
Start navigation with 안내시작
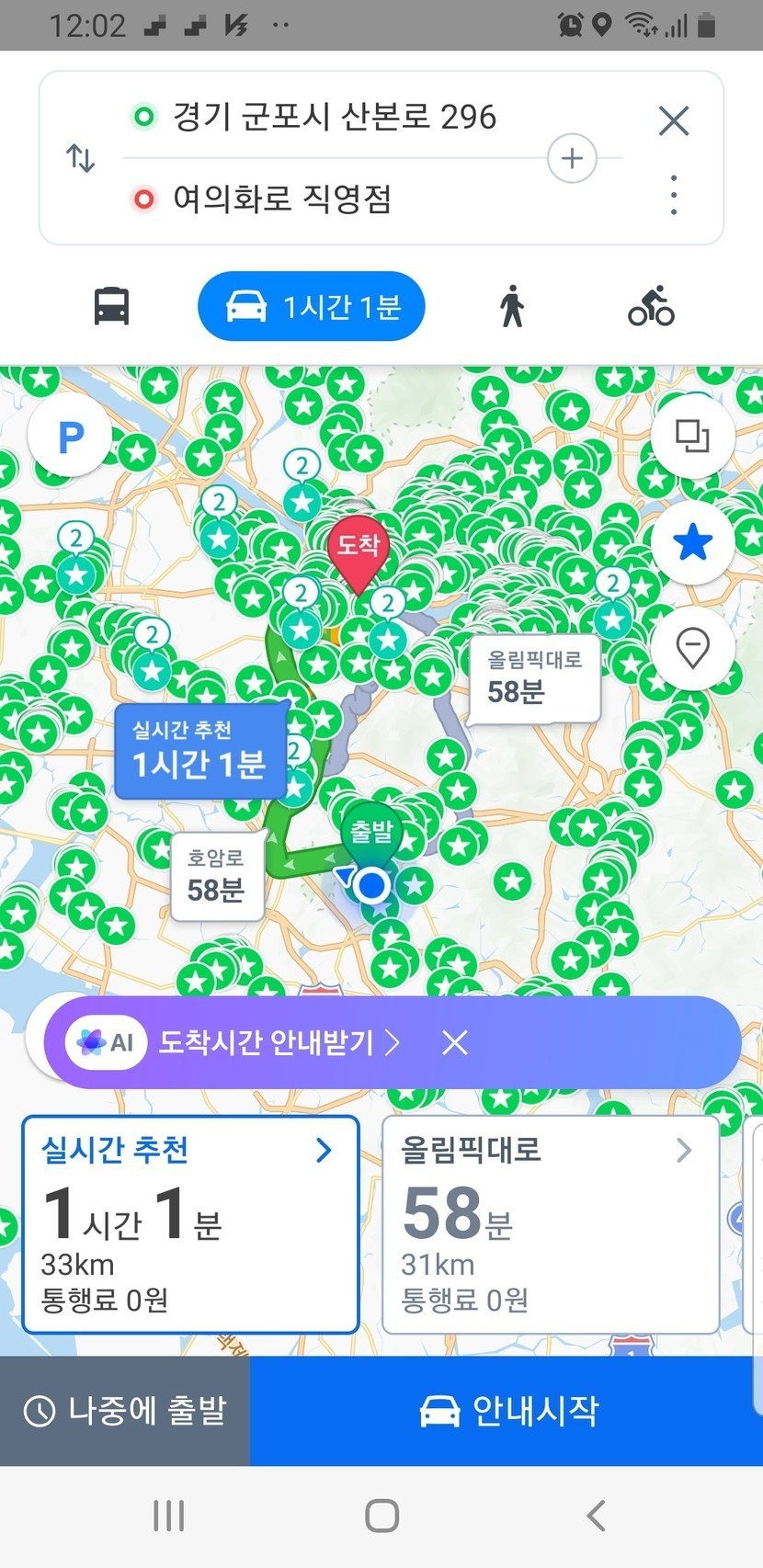pyautogui.click(x=507, y=1411)
